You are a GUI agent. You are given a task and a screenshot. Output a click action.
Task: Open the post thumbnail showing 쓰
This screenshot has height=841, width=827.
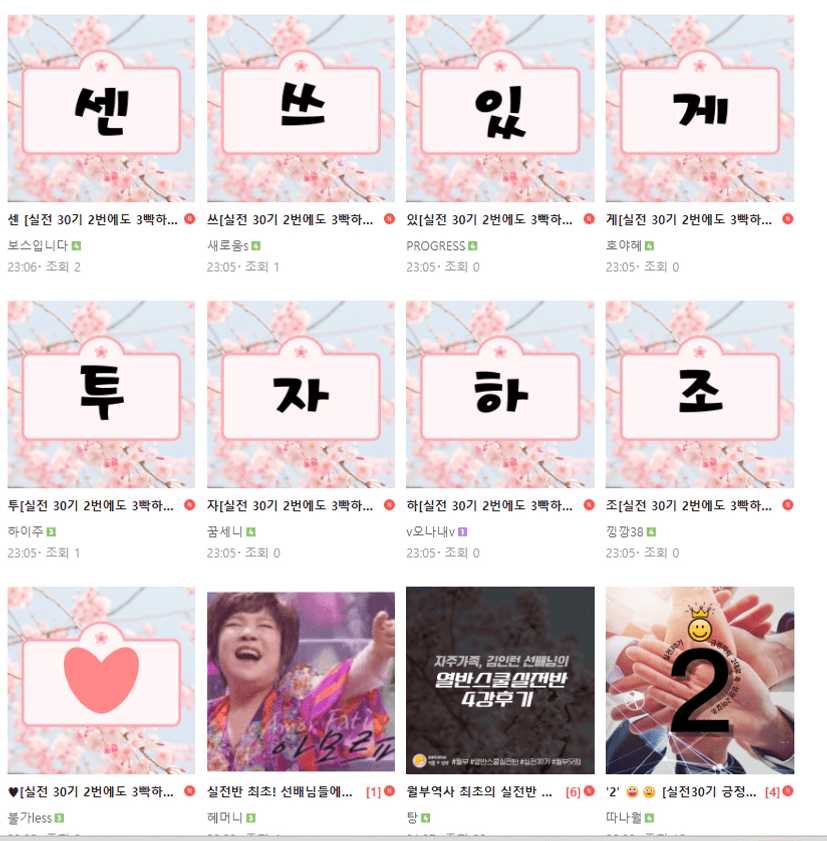point(300,108)
